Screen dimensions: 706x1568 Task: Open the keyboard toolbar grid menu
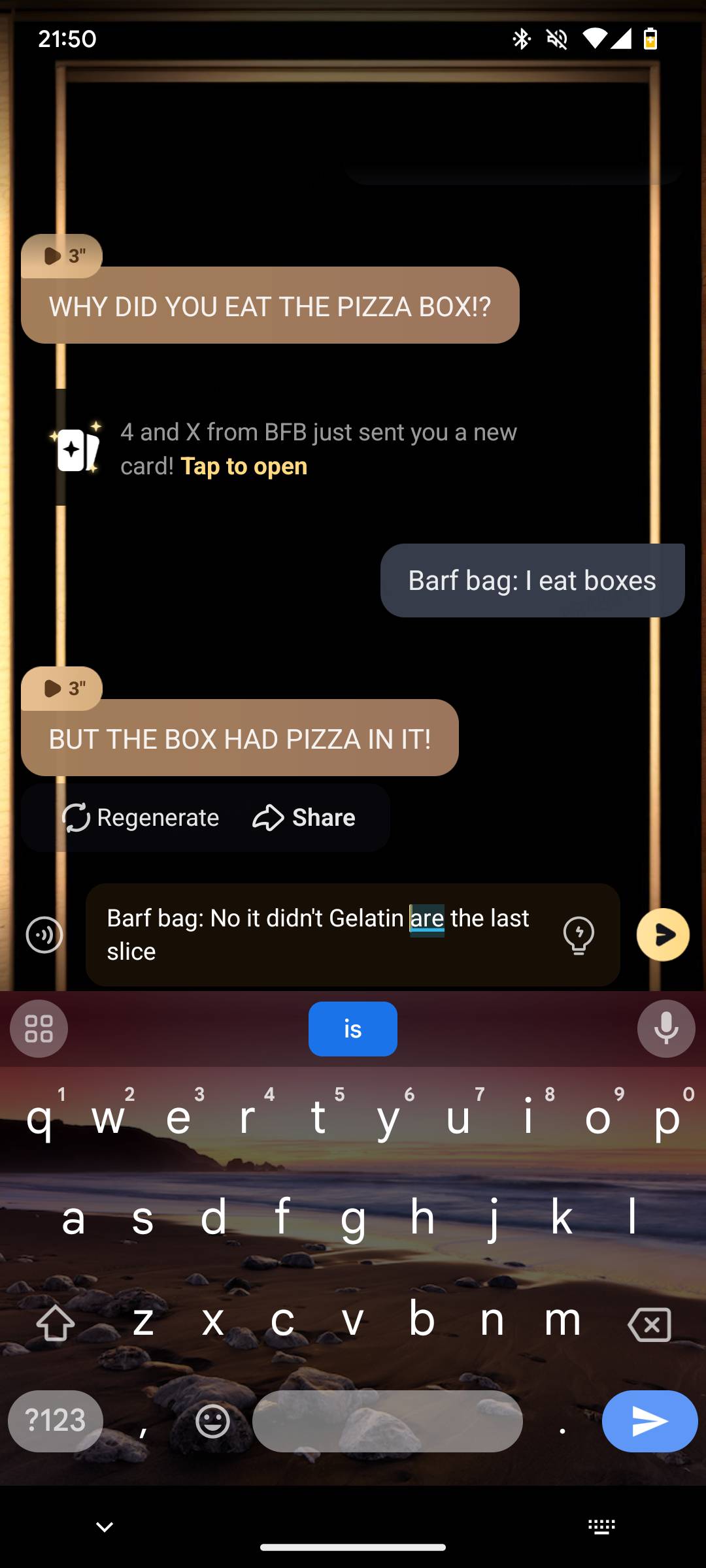pos(39,1029)
